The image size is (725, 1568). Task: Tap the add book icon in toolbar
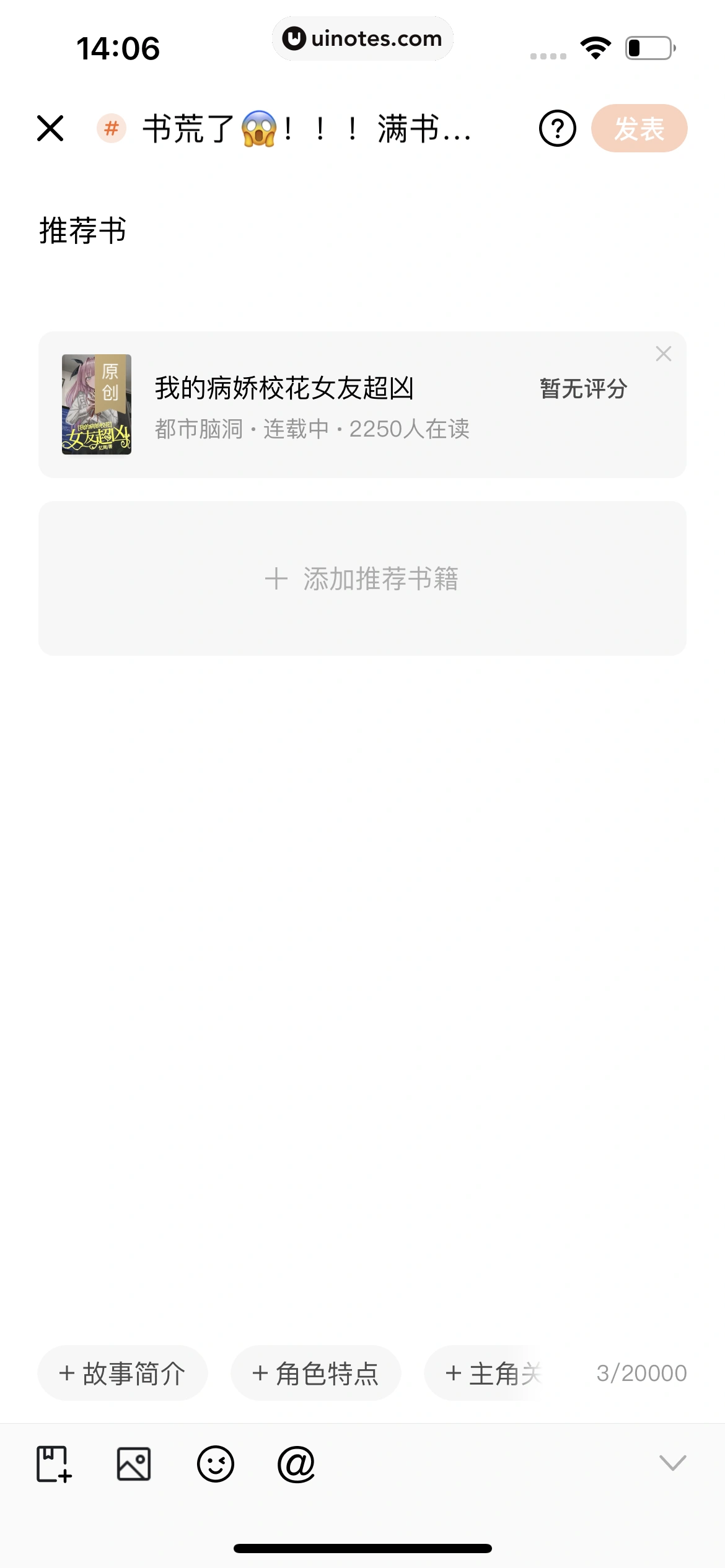point(54,1465)
